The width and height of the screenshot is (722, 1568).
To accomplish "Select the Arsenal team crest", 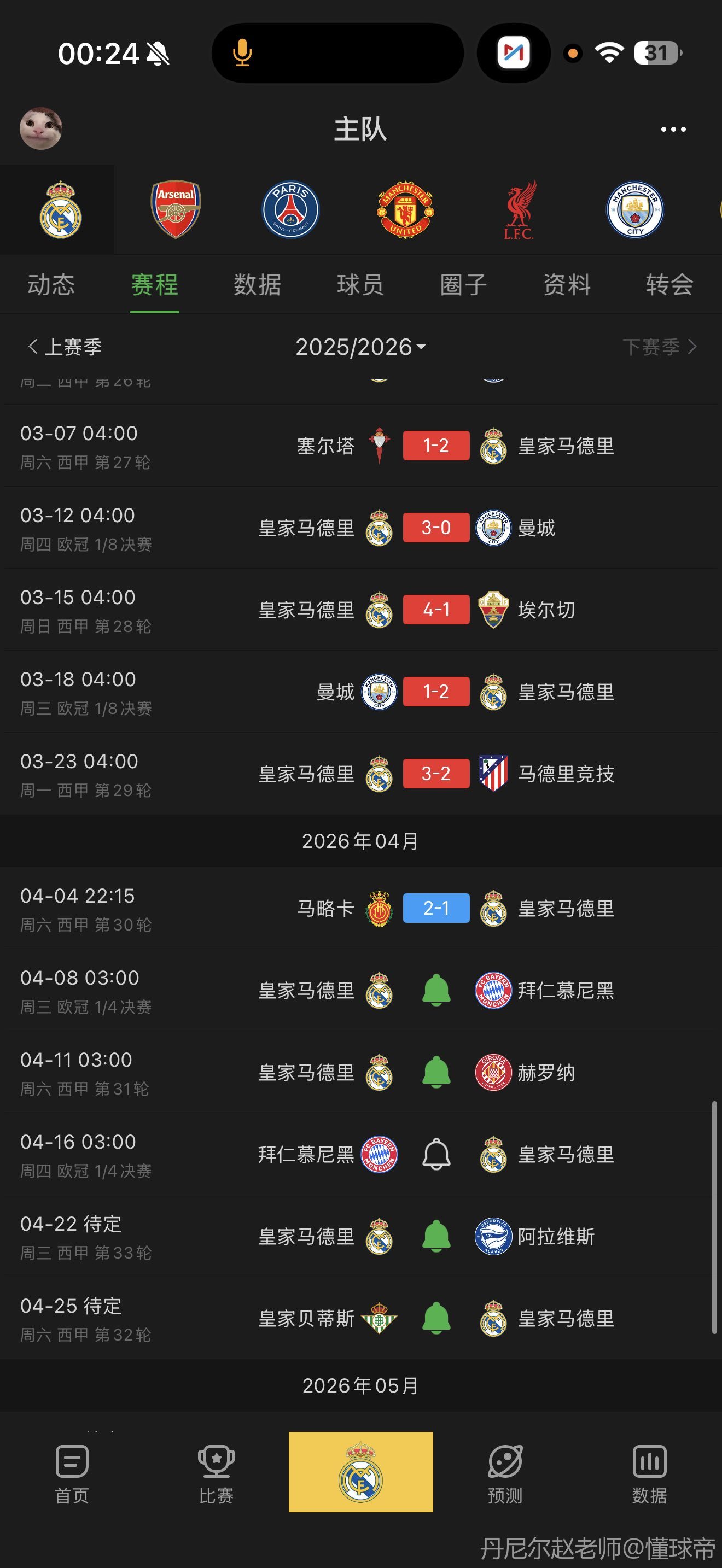I will click(176, 209).
